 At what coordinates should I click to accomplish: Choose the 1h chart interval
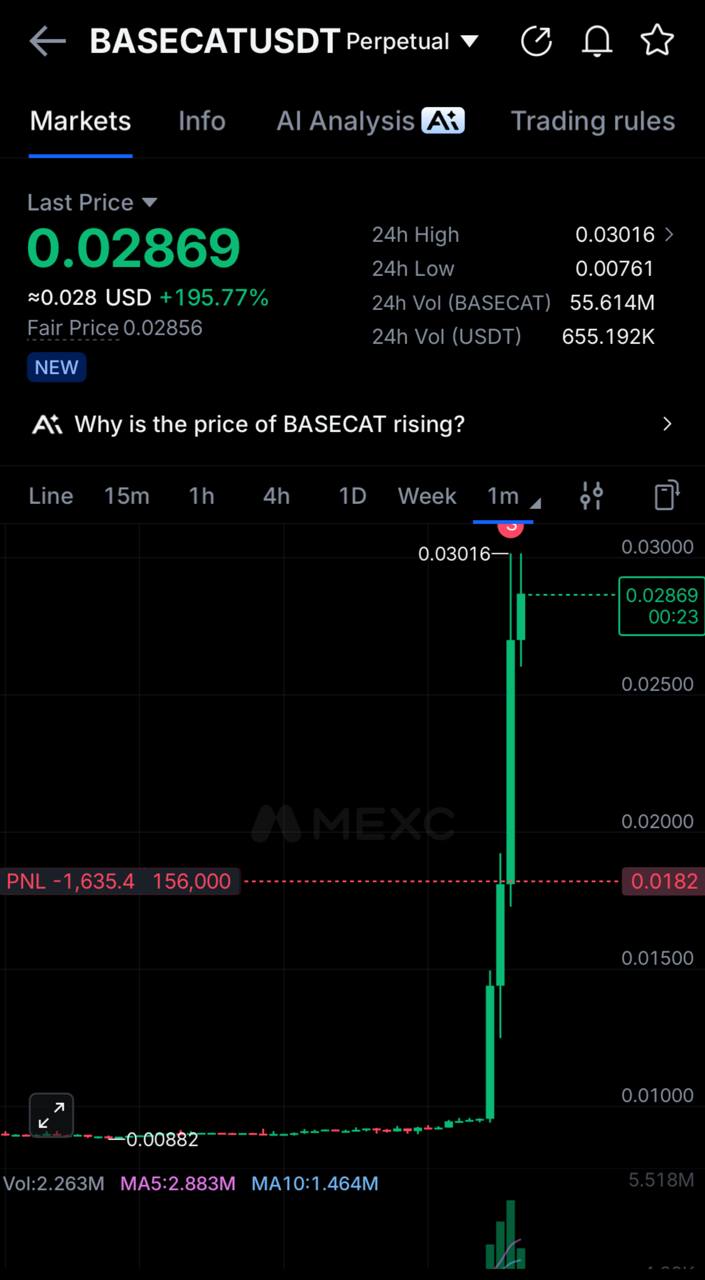tap(202, 496)
